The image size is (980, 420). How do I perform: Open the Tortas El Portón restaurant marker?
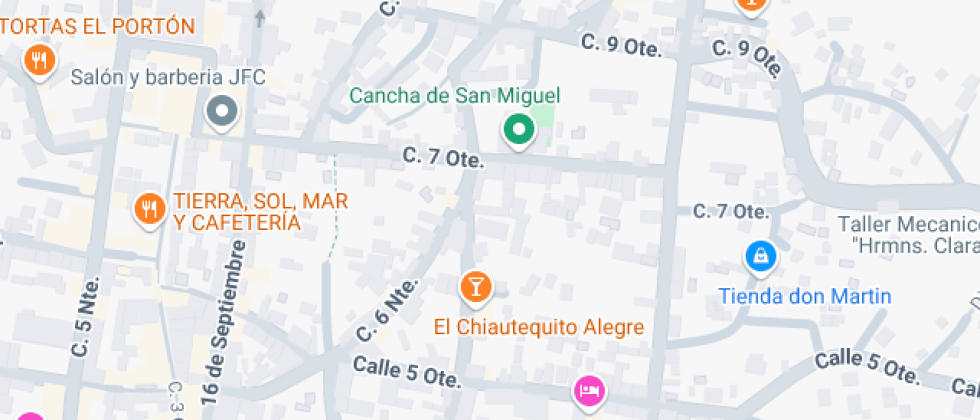coord(38,61)
